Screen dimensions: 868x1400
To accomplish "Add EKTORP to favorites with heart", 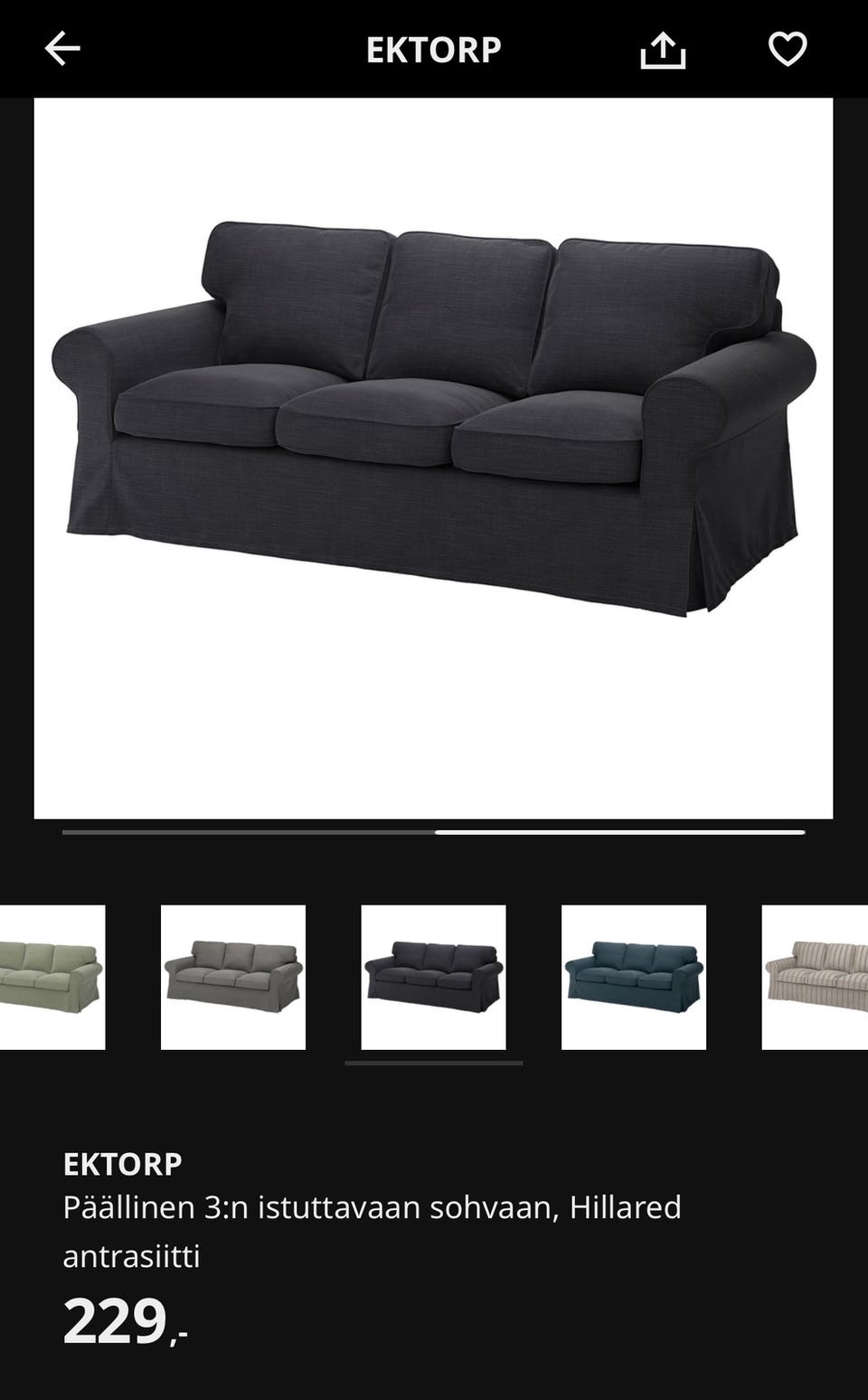I will coord(788,49).
